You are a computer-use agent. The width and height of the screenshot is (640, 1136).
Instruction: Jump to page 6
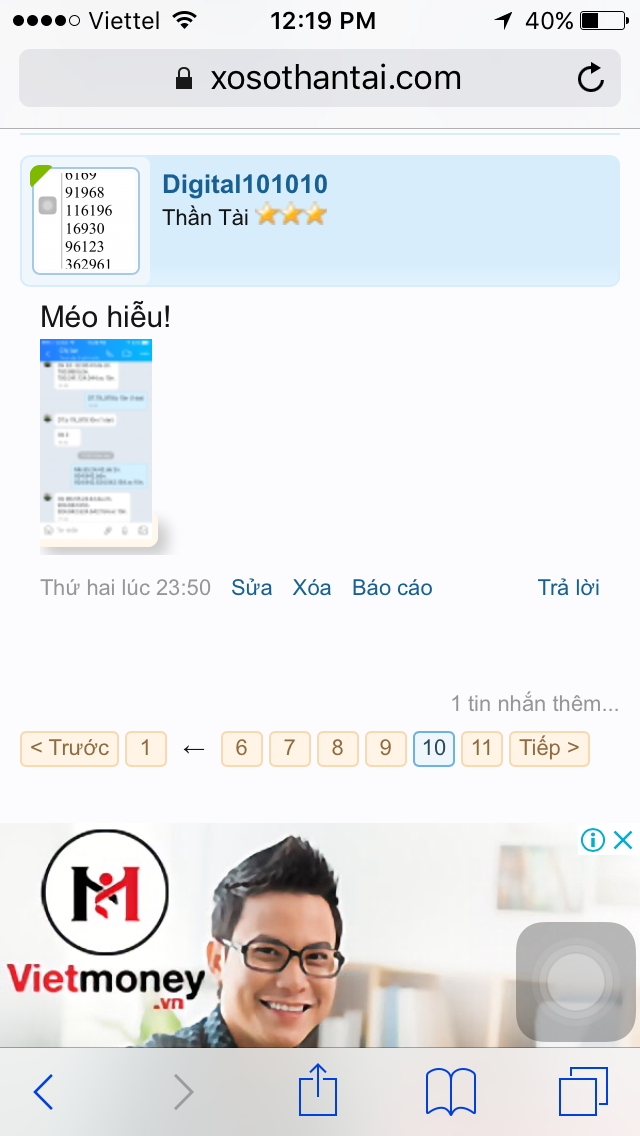241,748
